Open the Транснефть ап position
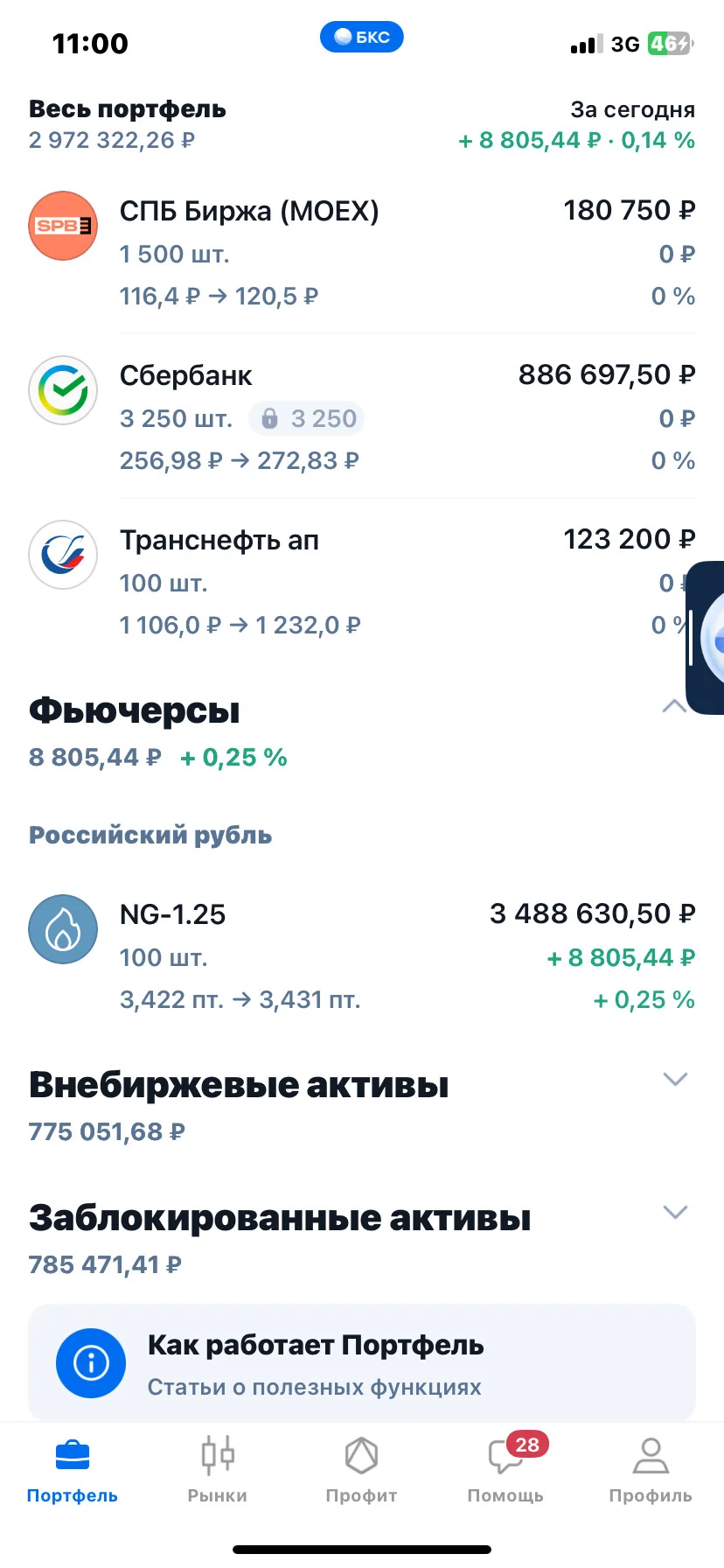The image size is (724, 1568). coord(362,582)
